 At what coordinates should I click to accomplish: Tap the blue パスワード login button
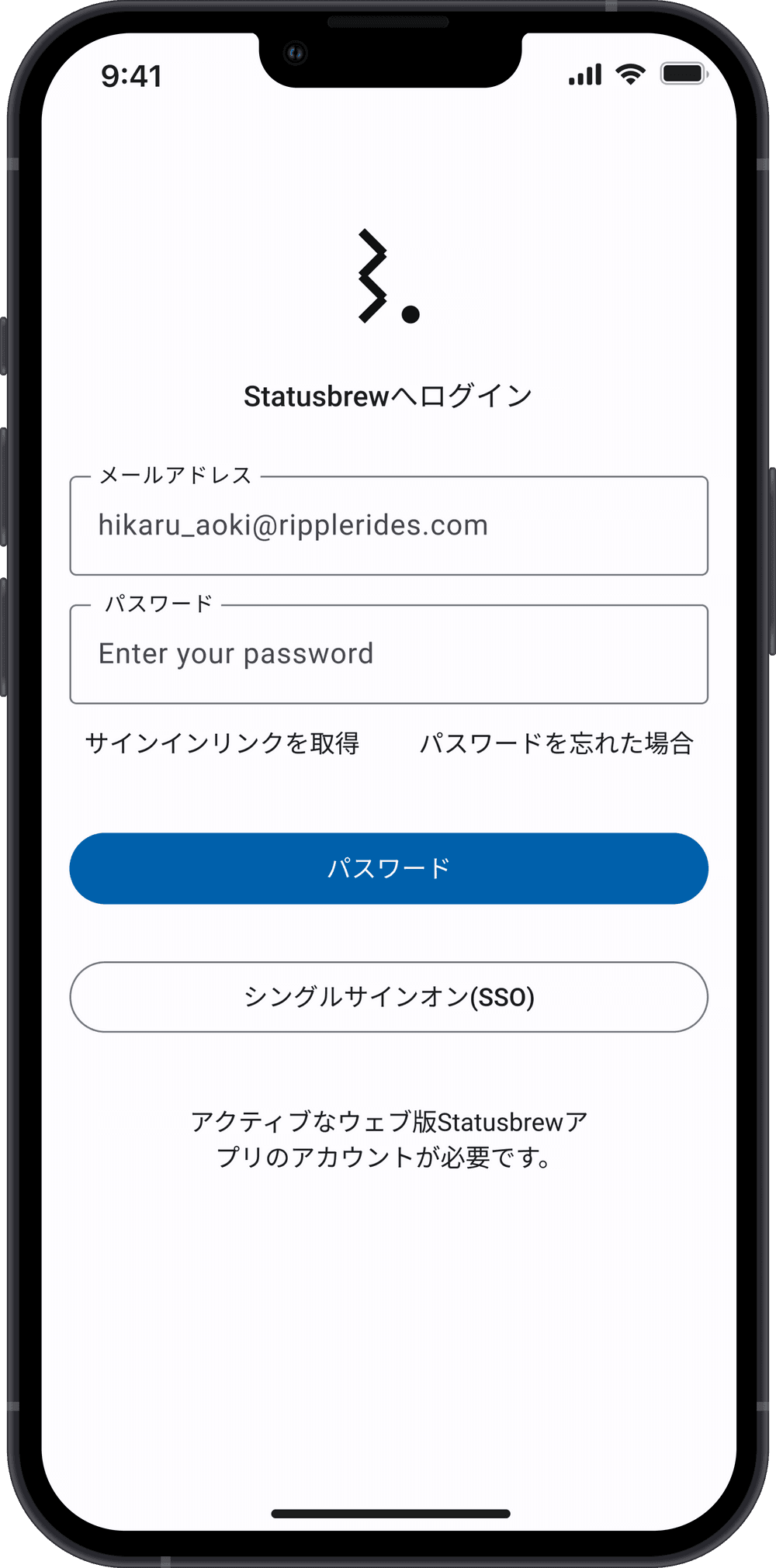pyautogui.click(x=388, y=868)
